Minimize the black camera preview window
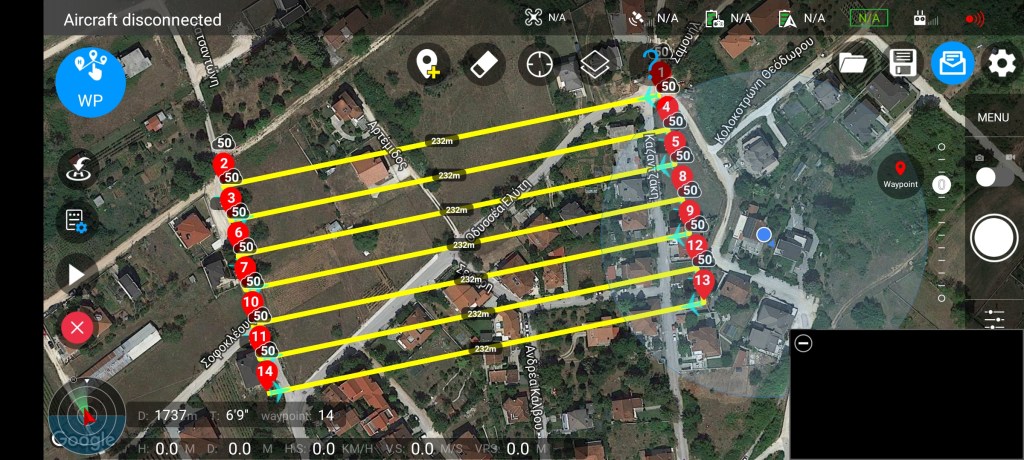Screen dimensions: 1024x460 click(x=803, y=343)
